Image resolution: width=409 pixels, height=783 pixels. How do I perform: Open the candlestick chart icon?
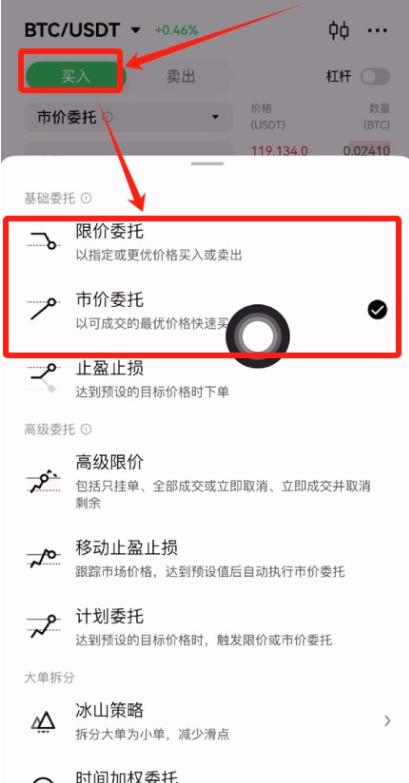(339, 30)
